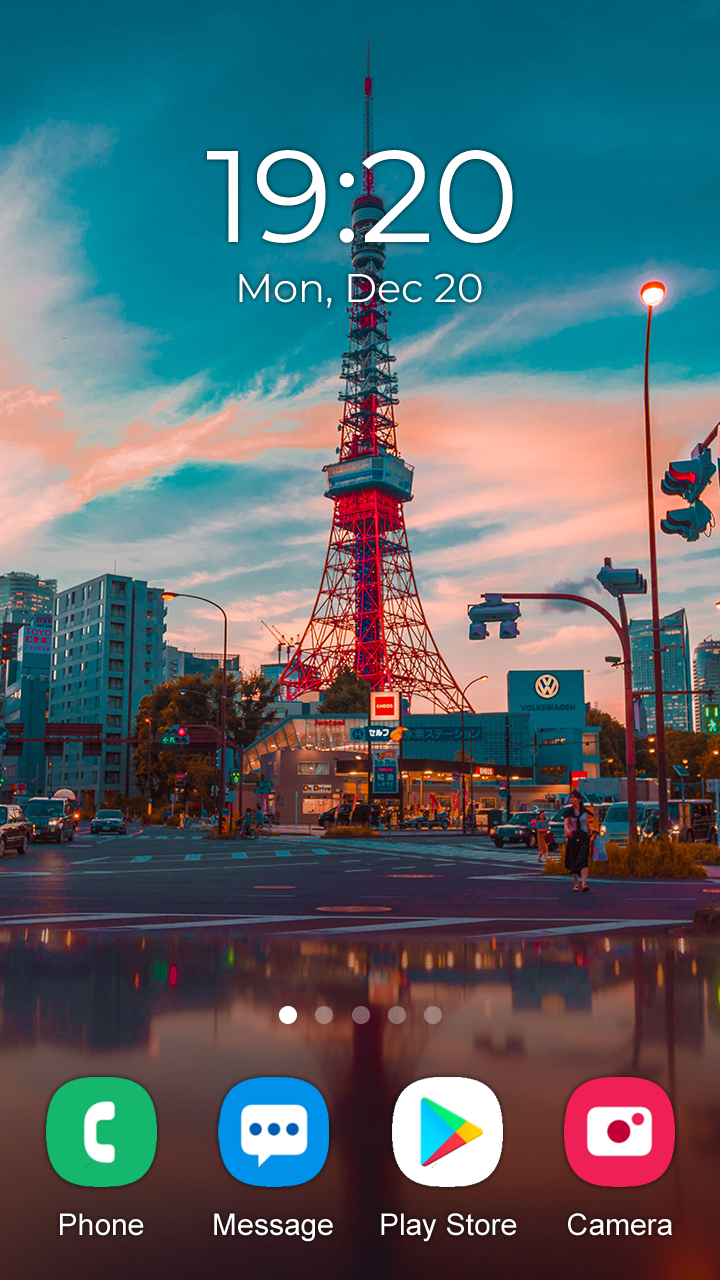Select the second page indicator dot
The image size is (720, 1280).
324,1016
